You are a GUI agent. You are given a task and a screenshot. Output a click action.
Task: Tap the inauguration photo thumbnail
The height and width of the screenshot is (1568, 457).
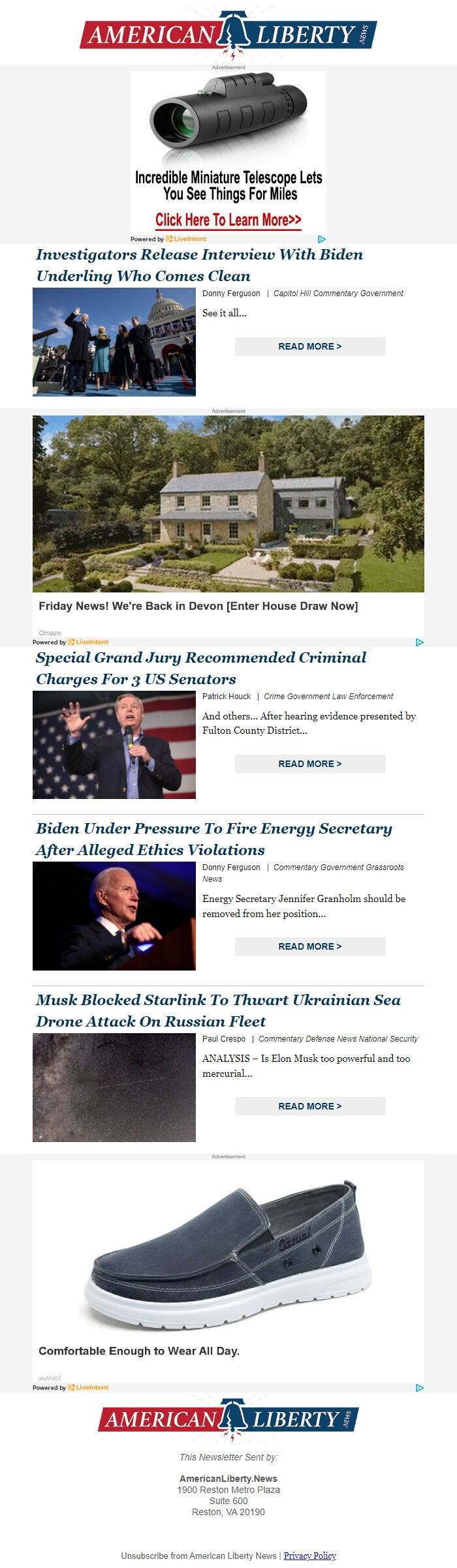pyautogui.click(x=114, y=342)
